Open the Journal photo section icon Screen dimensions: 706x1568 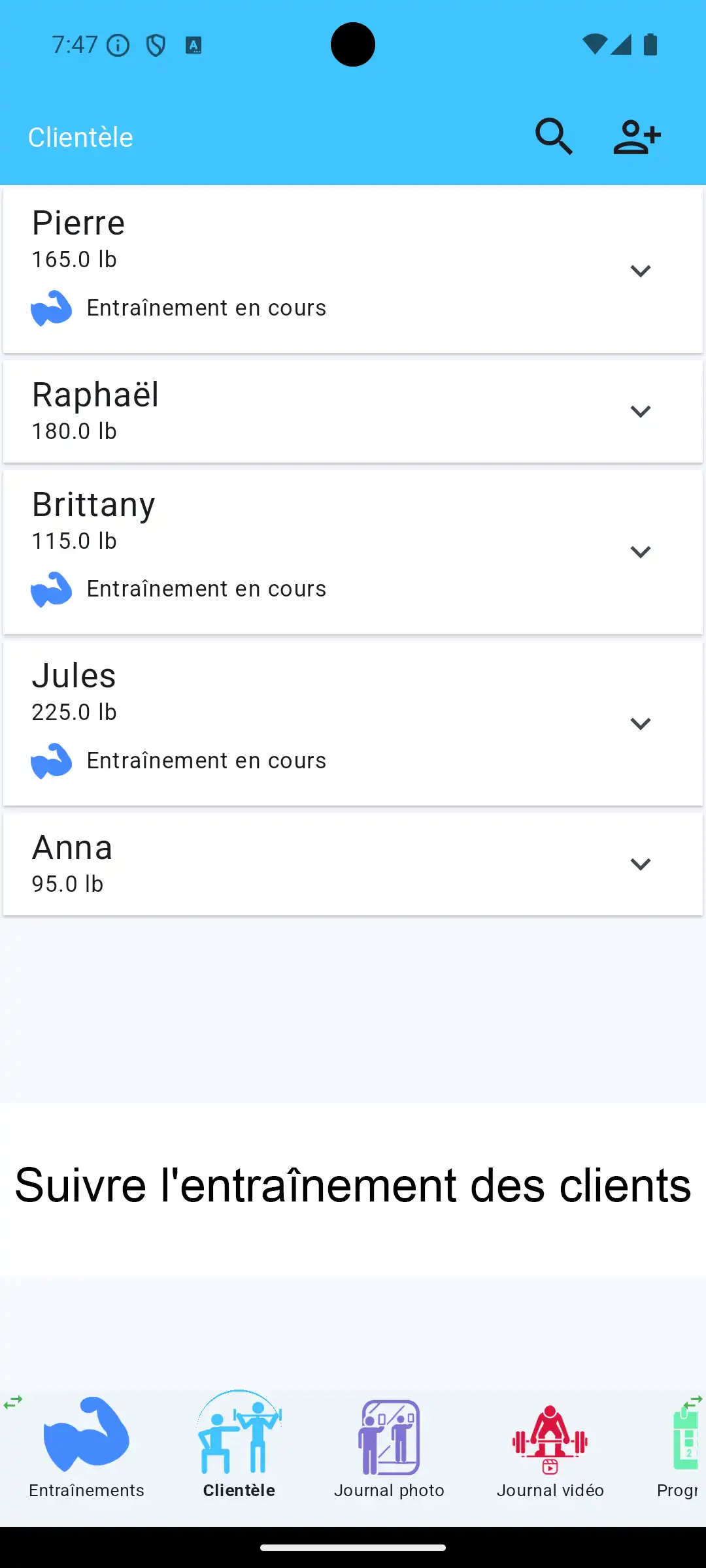click(x=389, y=1440)
